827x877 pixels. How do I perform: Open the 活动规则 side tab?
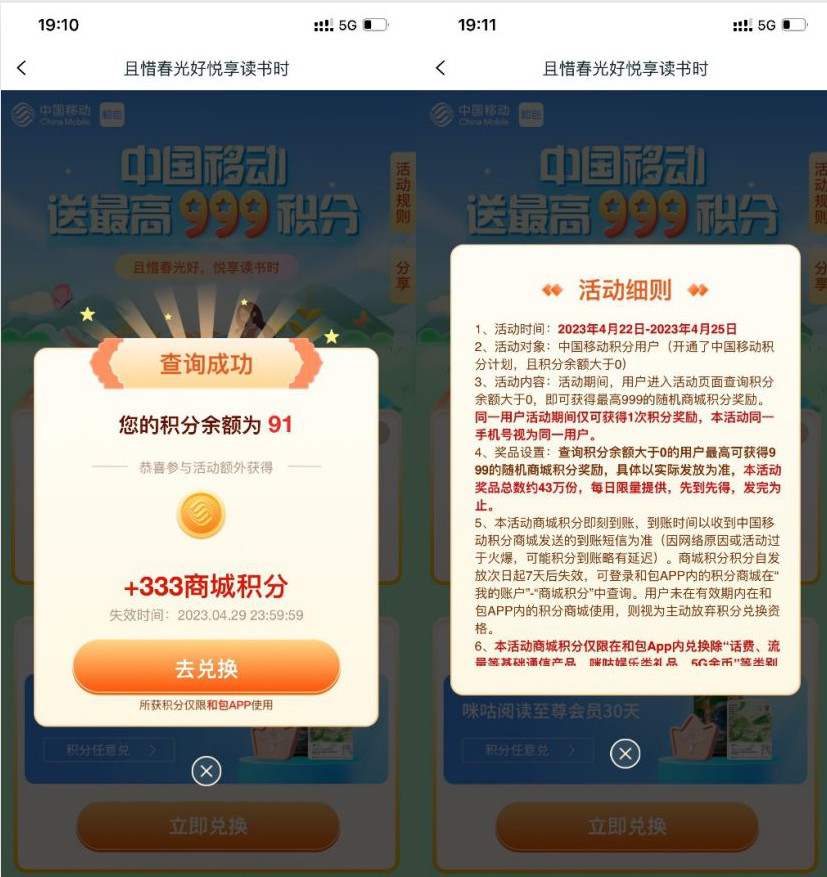pos(399,193)
